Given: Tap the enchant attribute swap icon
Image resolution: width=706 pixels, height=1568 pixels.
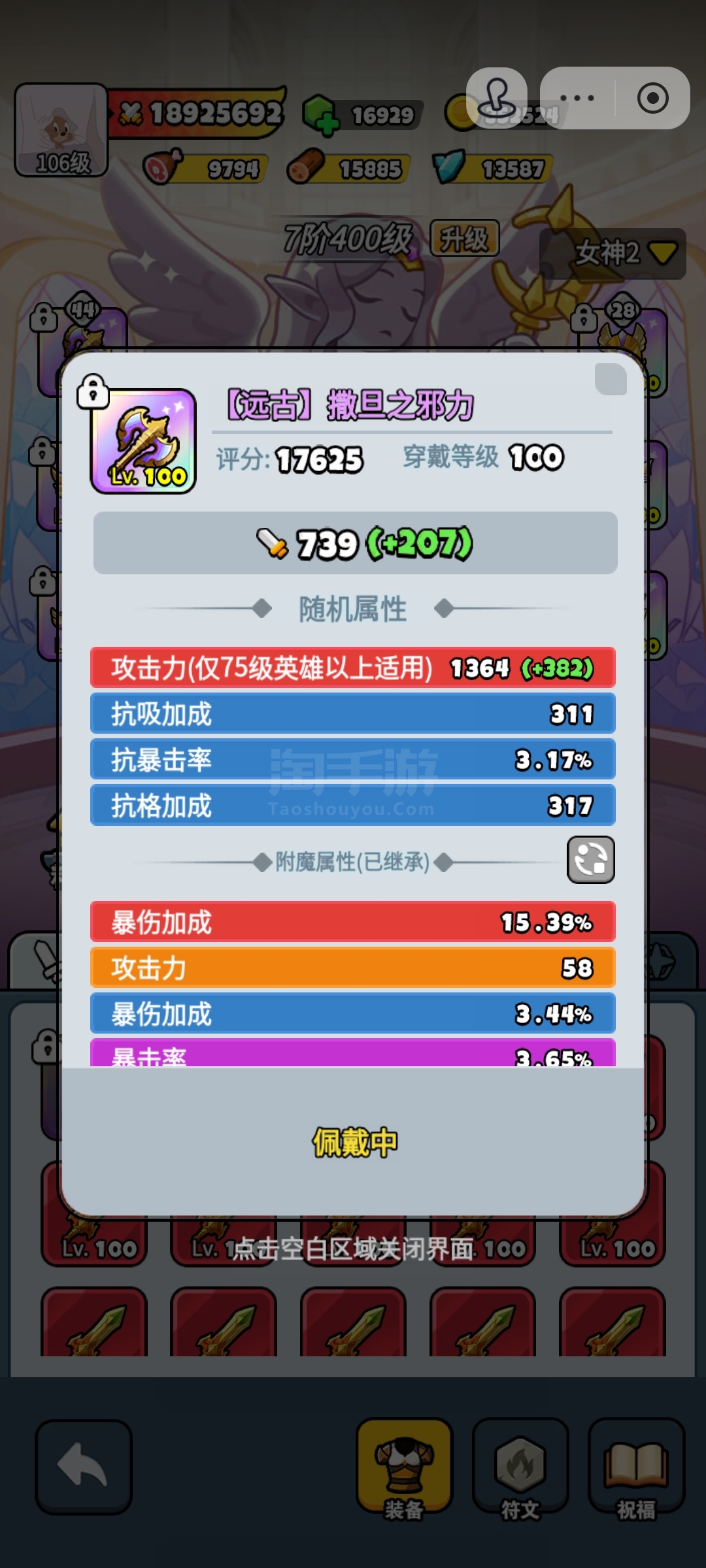Looking at the screenshot, I should (x=590, y=860).
